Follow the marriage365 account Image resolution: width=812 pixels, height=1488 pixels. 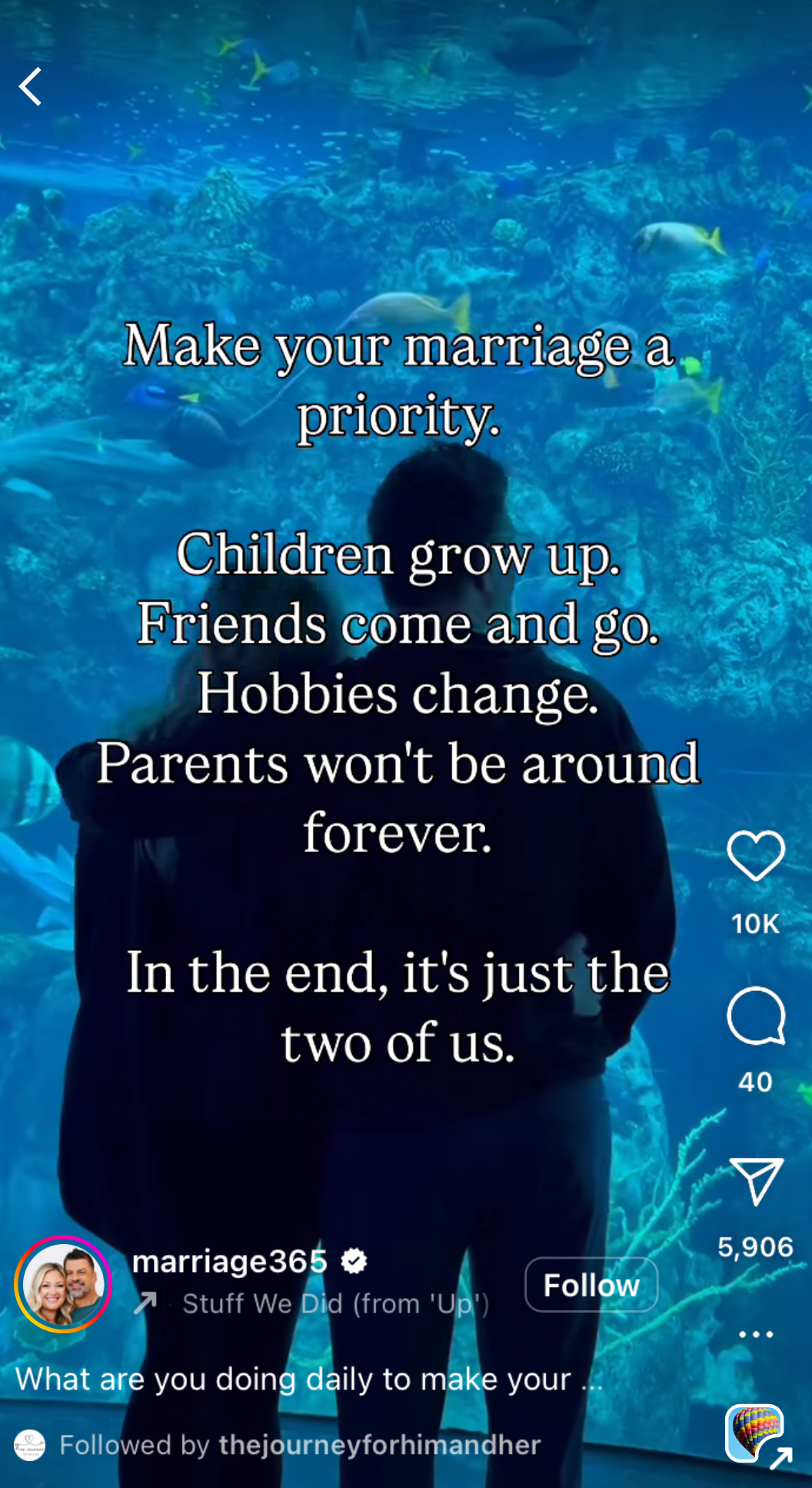point(591,1285)
